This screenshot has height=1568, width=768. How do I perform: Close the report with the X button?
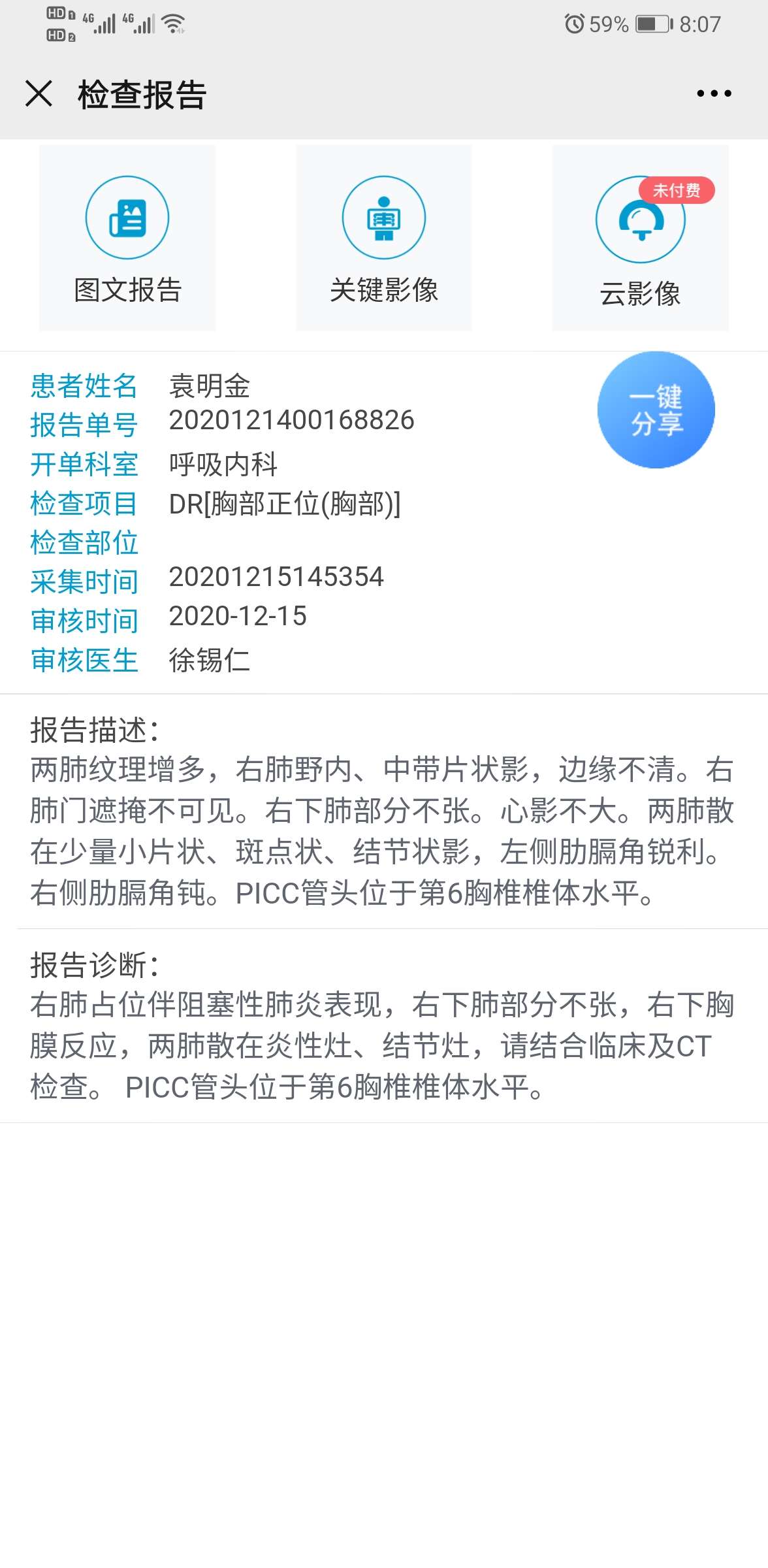pyautogui.click(x=38, y=95)
